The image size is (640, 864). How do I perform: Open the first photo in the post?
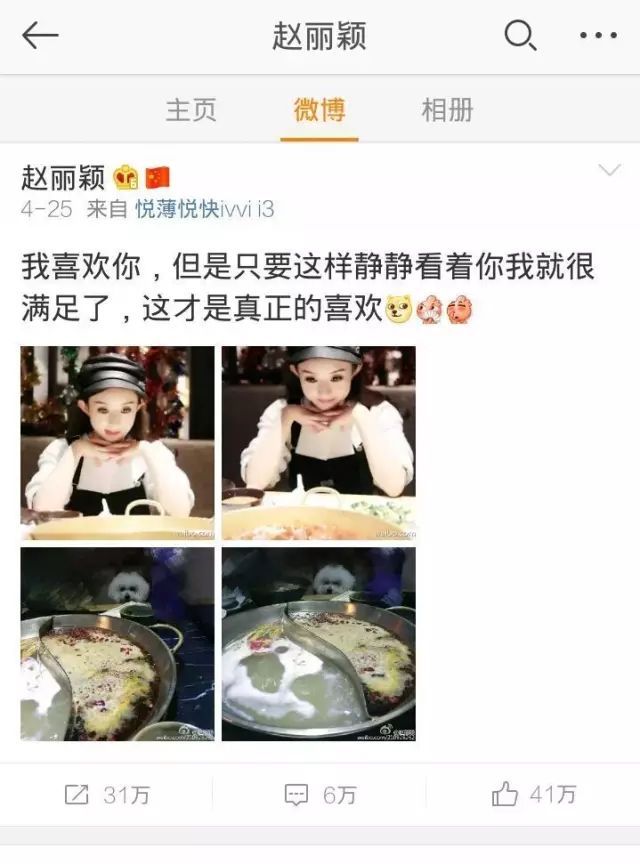click(118, 443)
